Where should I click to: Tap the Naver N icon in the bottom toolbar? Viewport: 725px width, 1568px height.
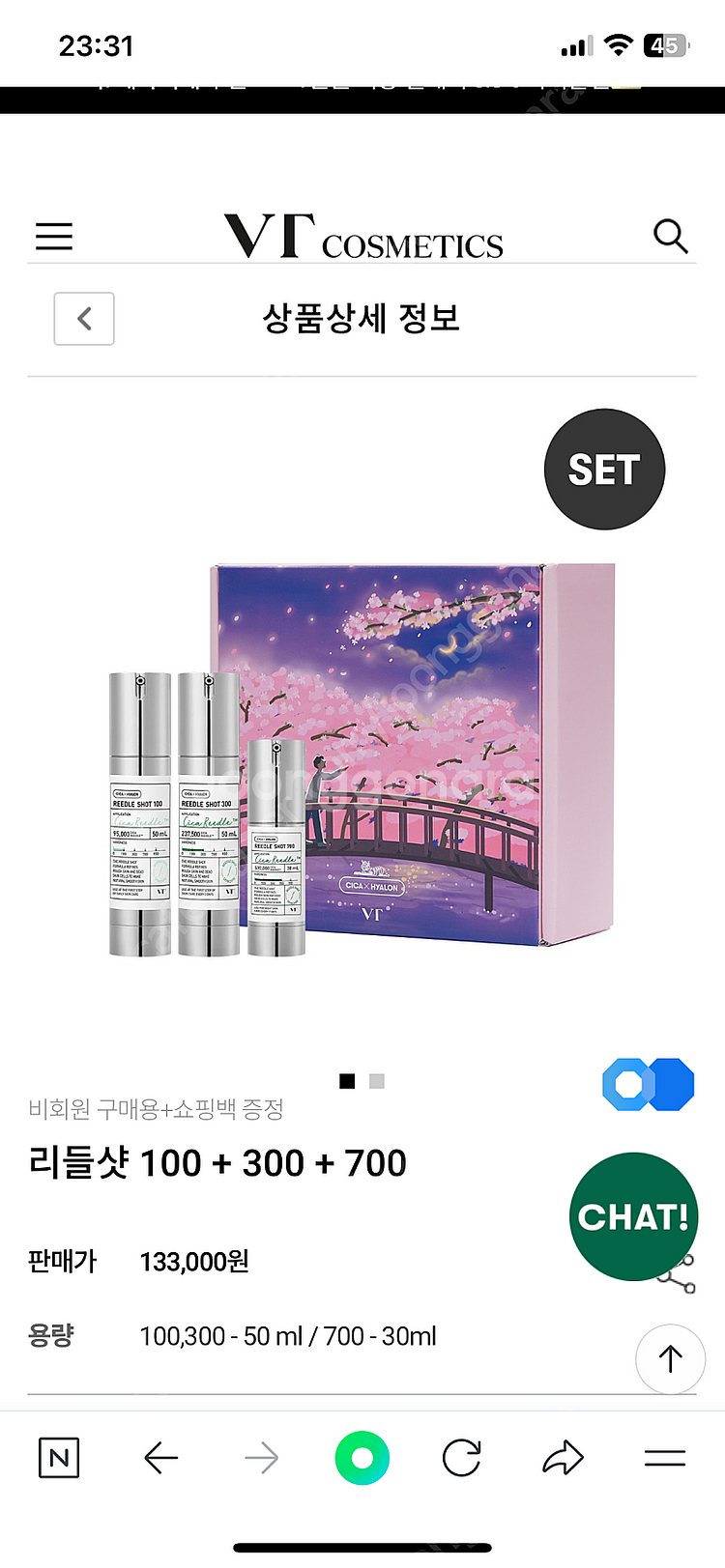[58, 1459]
